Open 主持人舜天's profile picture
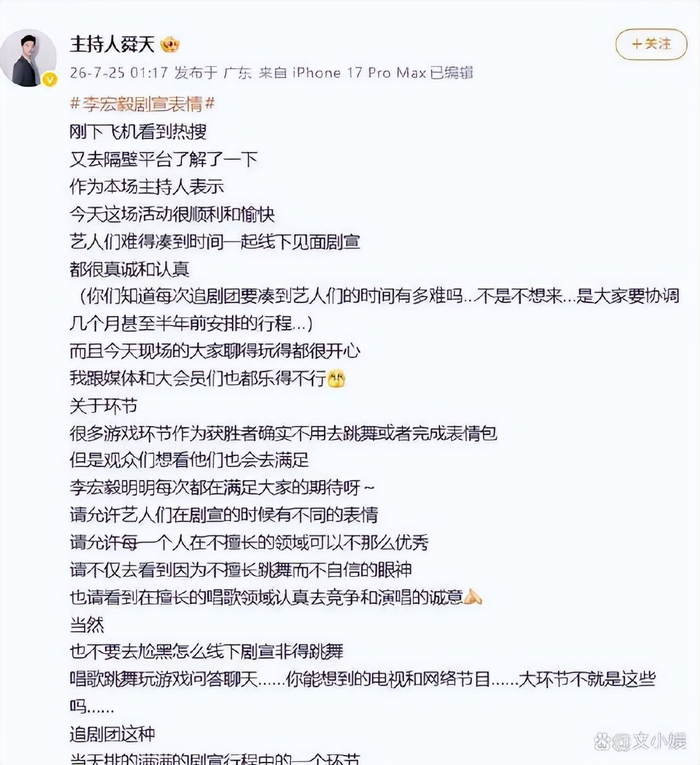The image size is (700, 765). pyautogui.click(x=29, y=58)
